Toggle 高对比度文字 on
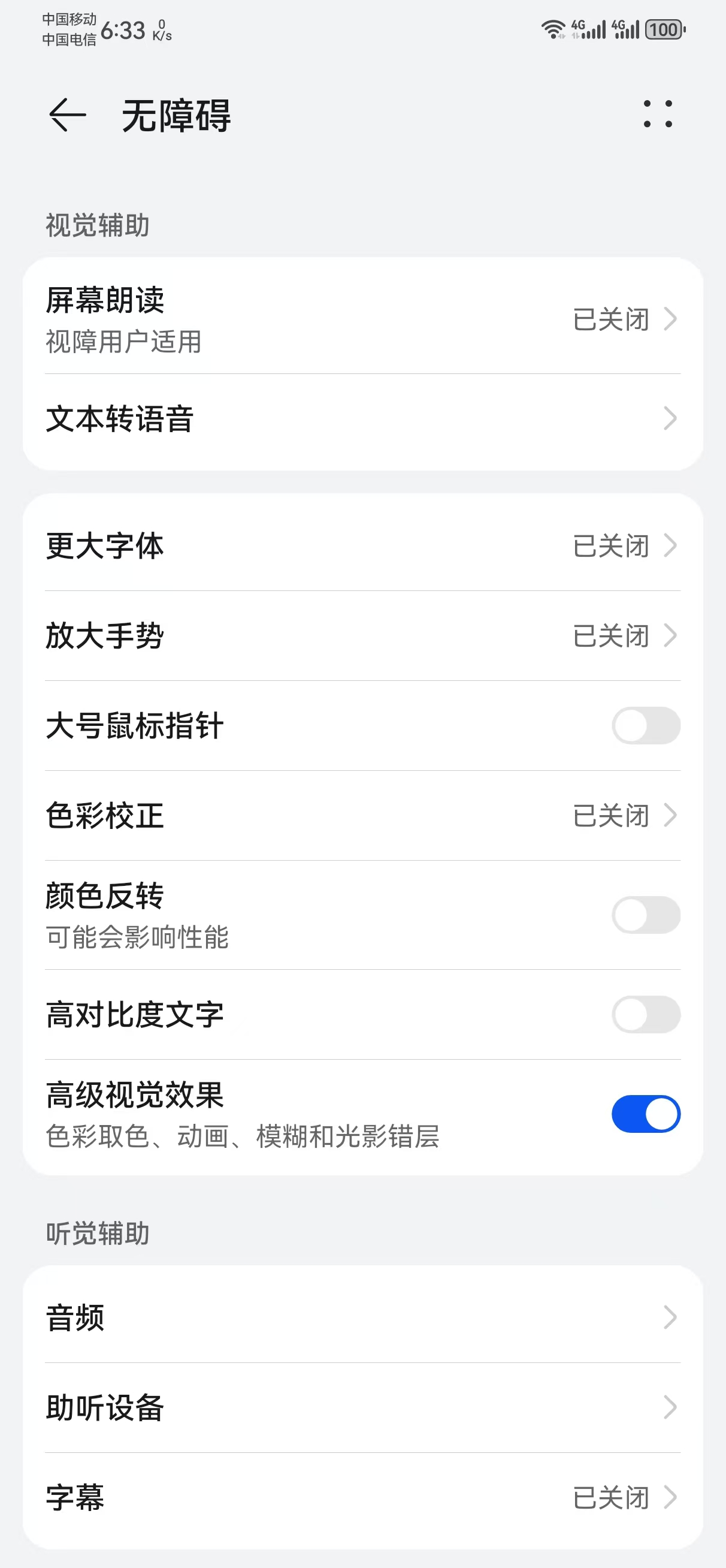The height and width of the screenshot is (1568, 726). (x=646, y=1015)
